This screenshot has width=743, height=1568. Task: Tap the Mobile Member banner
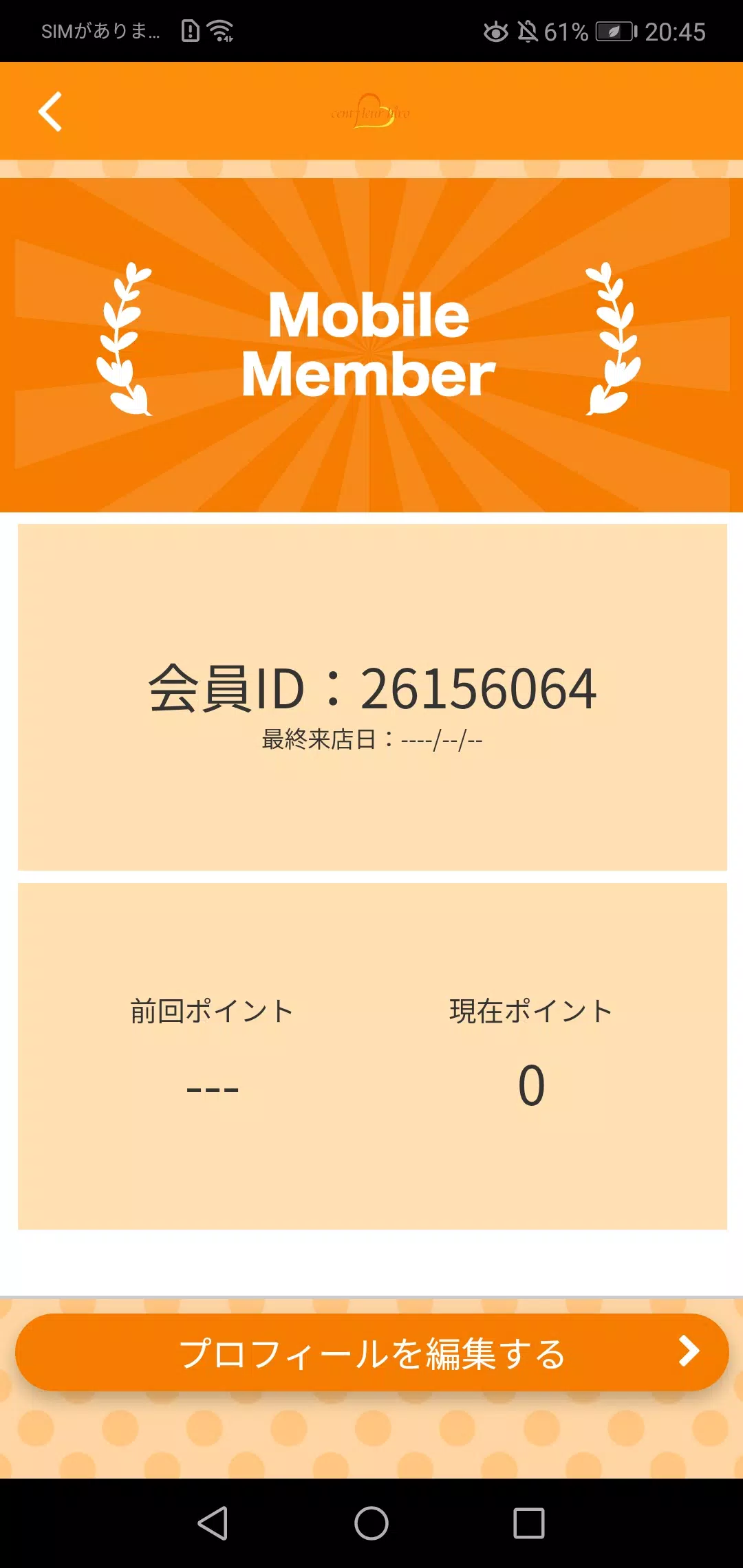click(x=371, y=344)
